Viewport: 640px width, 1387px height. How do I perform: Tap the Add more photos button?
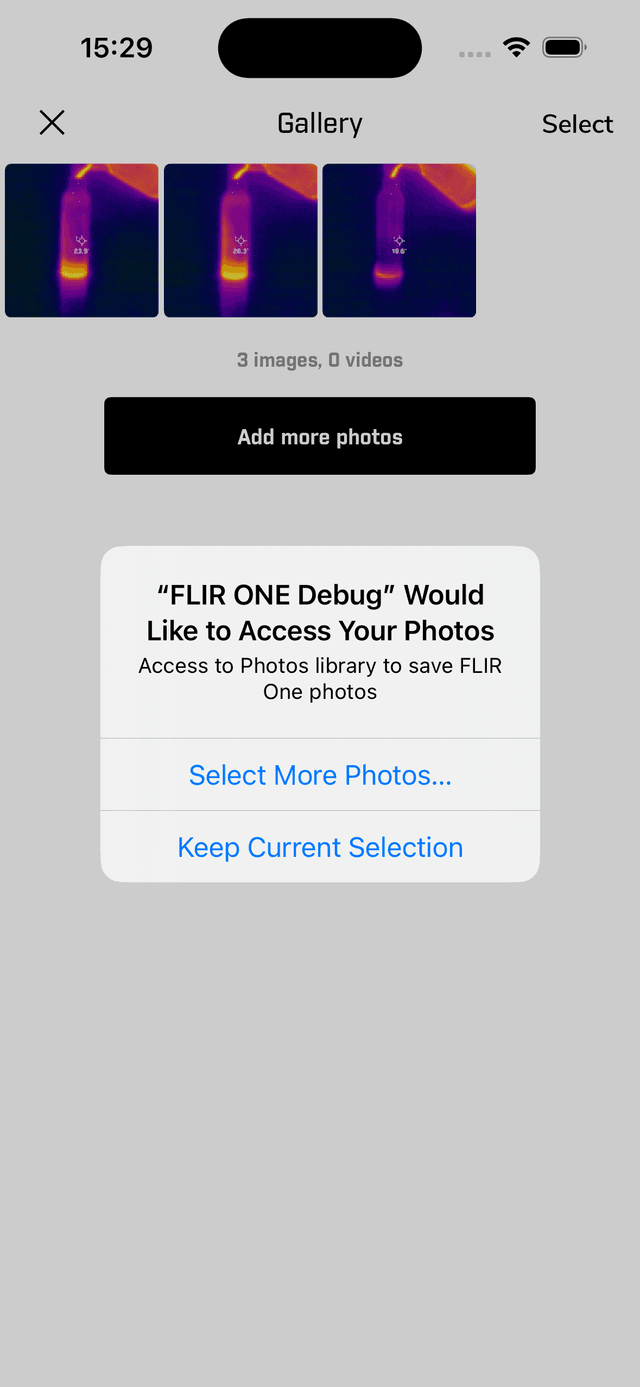320,436
